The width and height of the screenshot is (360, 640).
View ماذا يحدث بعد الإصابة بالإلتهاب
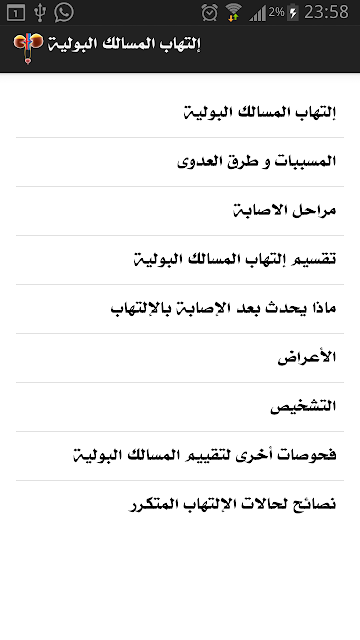point(180,309)
